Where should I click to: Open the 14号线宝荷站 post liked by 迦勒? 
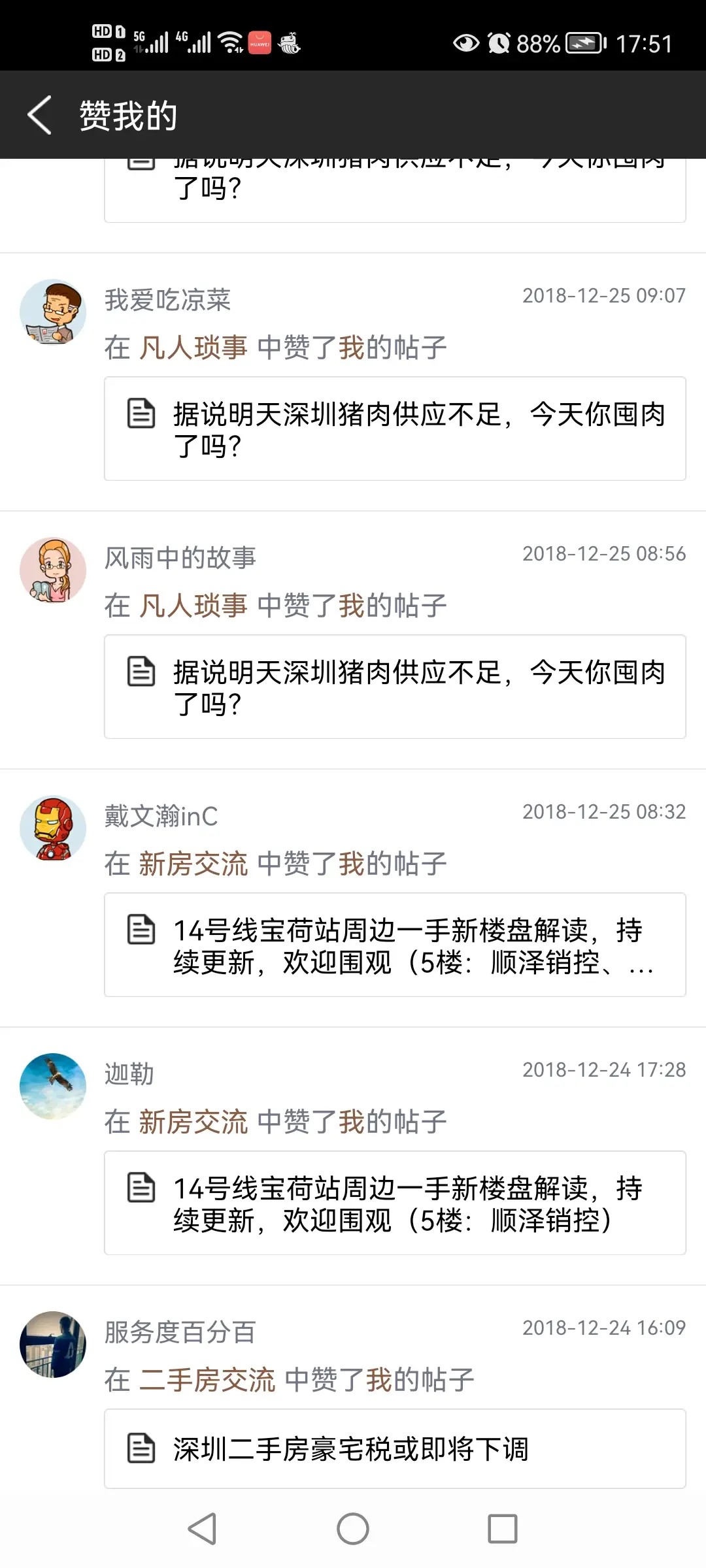click(395, 1203)
